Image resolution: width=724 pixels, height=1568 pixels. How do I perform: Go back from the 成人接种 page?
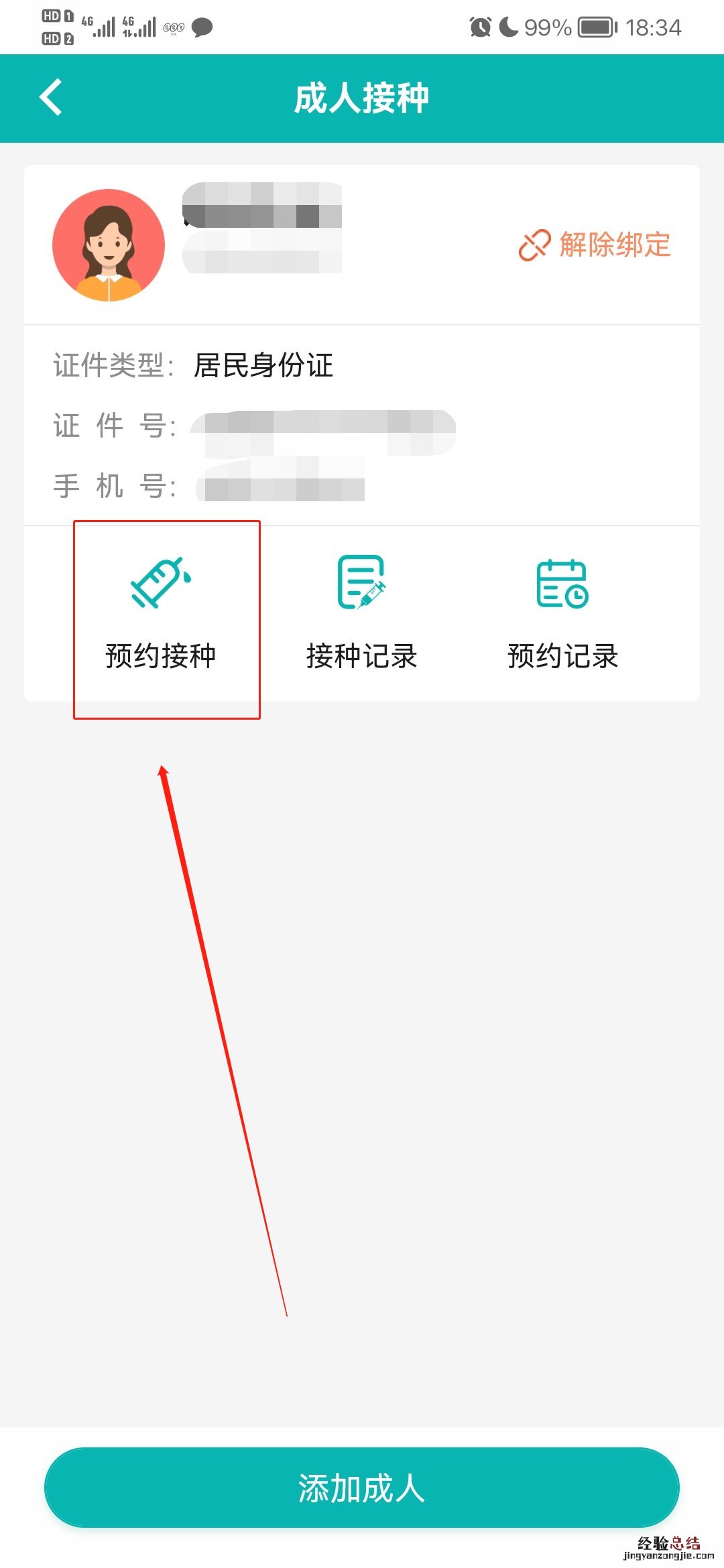[51, 98]
